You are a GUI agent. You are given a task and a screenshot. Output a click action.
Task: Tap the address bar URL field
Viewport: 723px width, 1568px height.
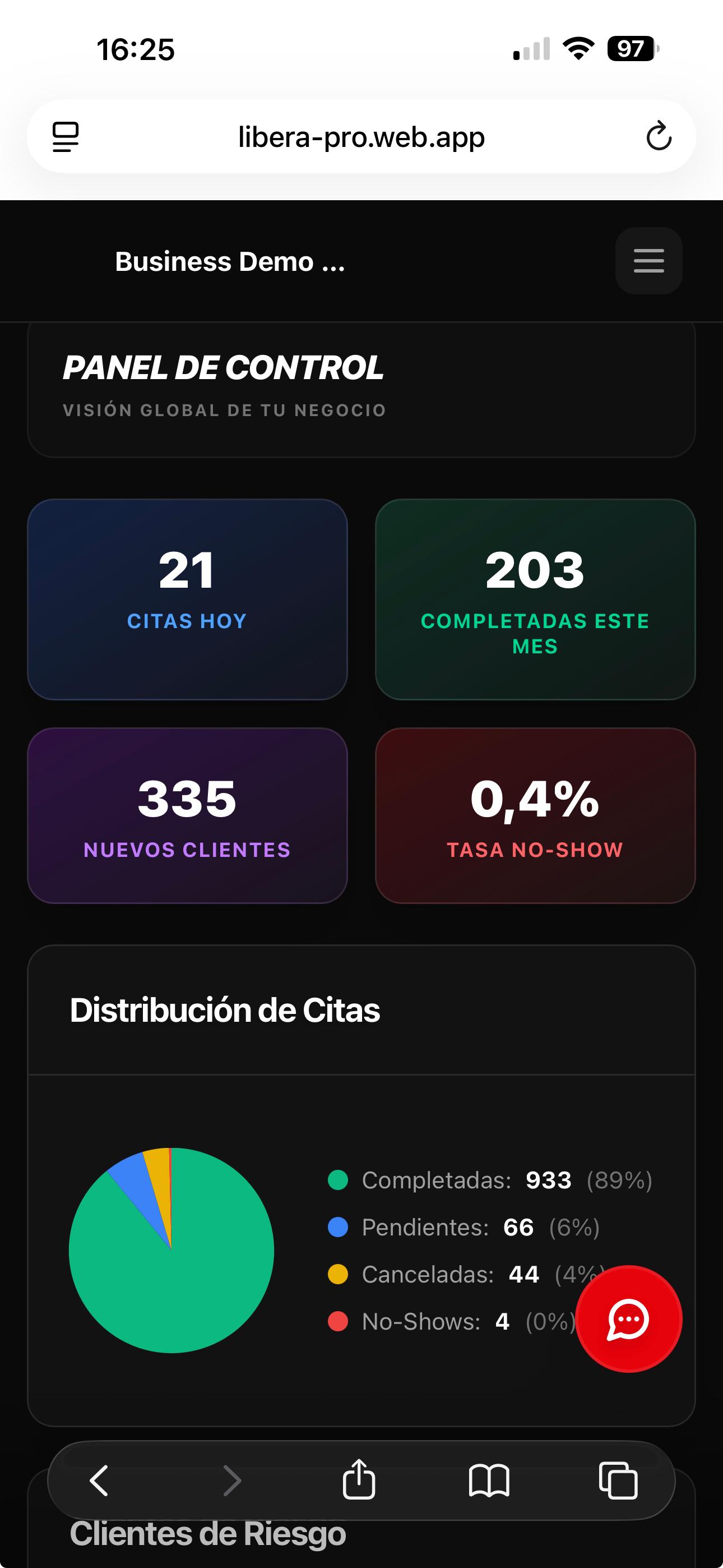coord(361,137)
